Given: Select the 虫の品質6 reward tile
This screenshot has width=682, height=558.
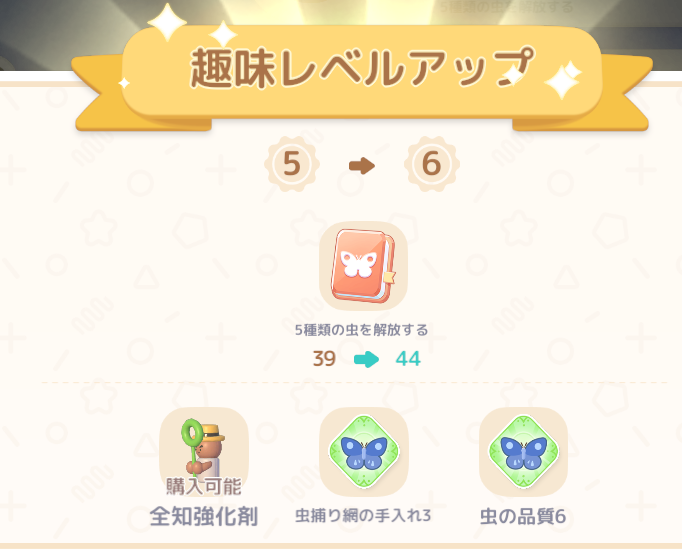Looking at the screenshot, I should pos(523,451).
